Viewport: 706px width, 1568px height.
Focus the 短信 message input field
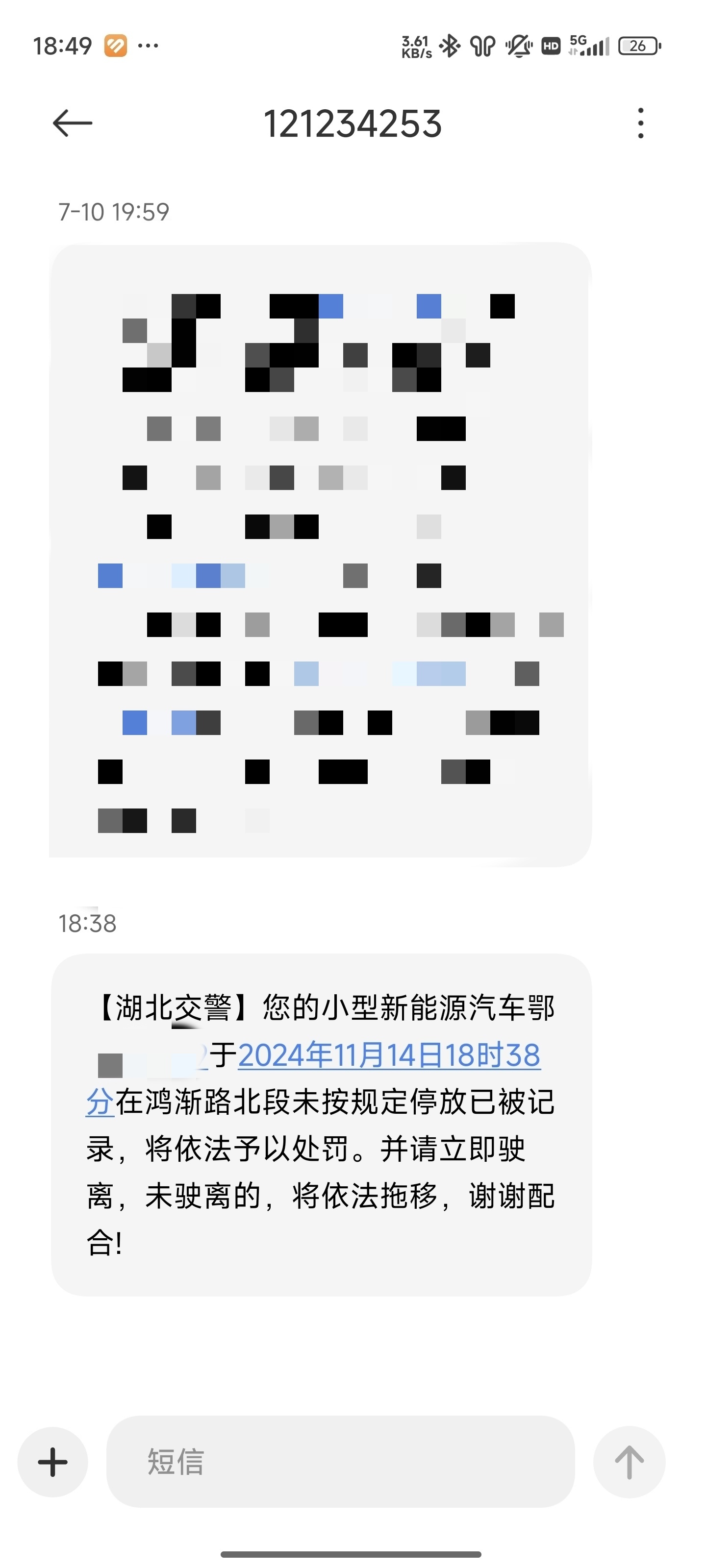point(340,1462)
